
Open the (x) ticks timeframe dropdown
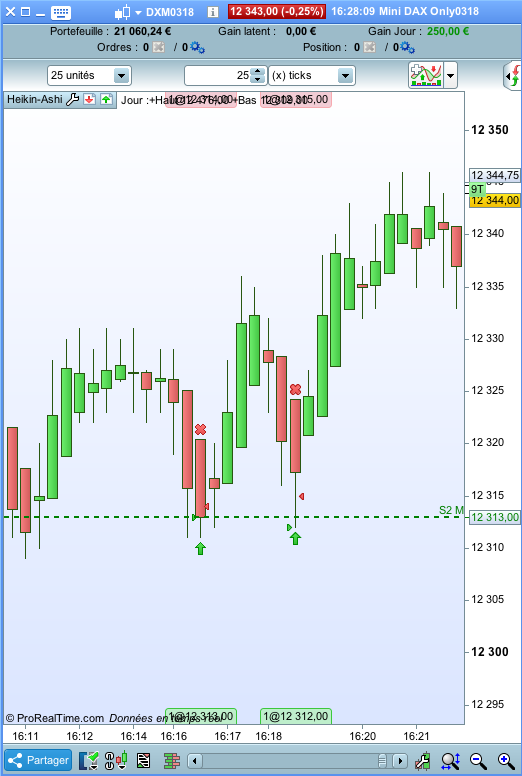(345, 76)
